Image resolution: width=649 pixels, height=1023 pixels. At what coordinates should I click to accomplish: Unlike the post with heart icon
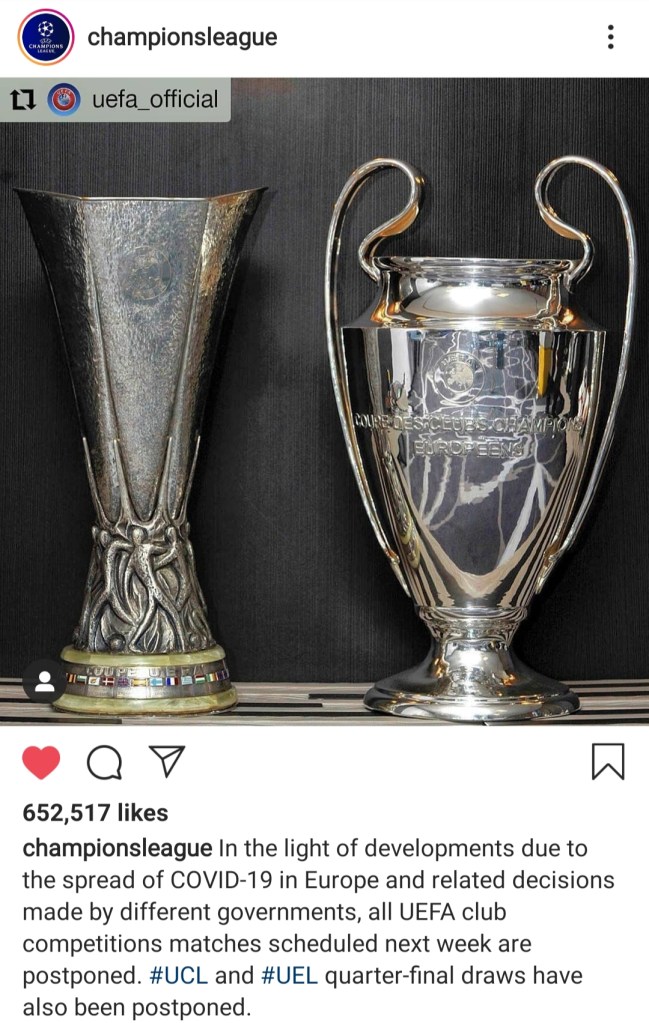[x=41, y=763]
